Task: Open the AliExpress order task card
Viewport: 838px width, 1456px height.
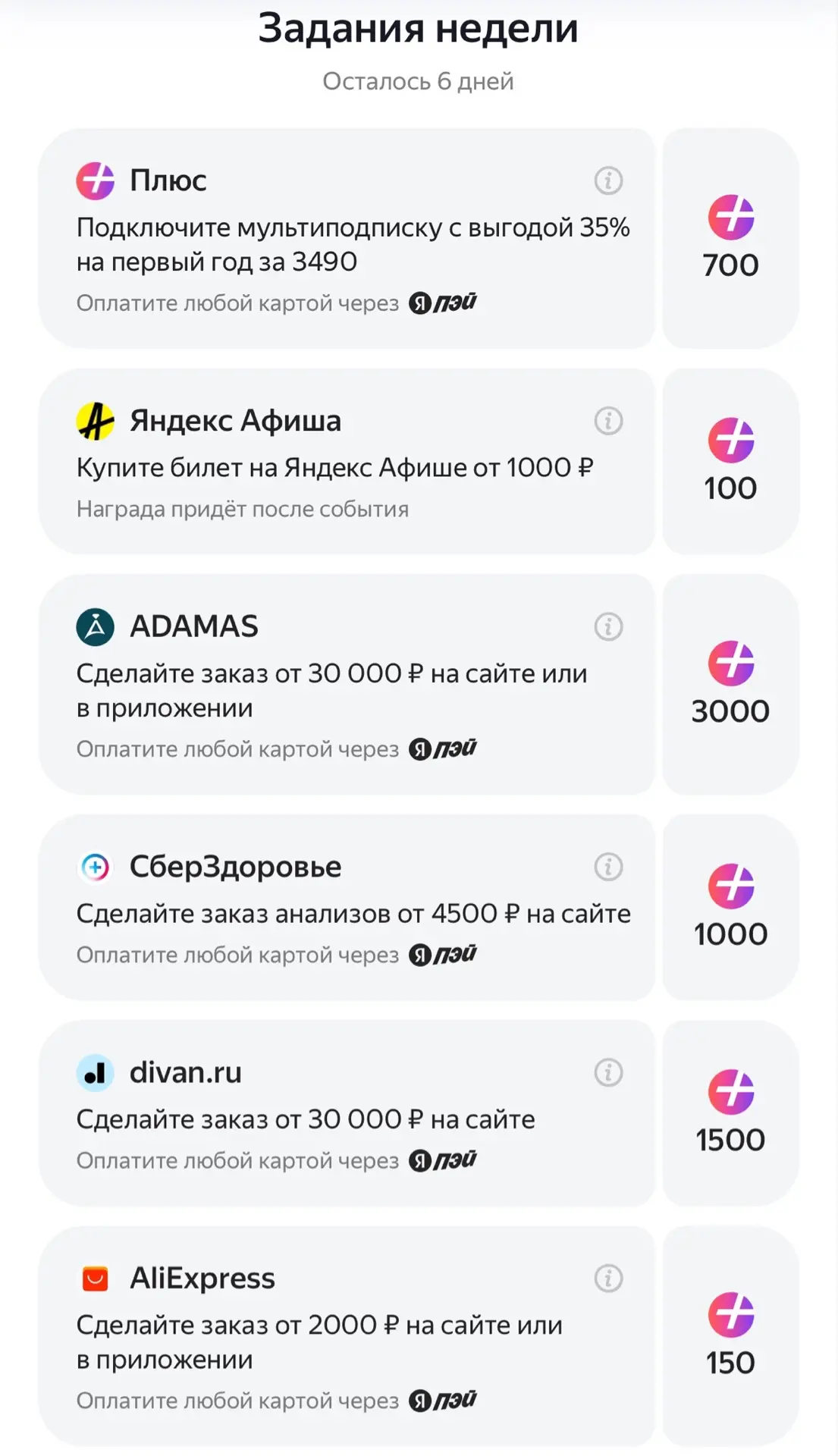Action: point(347,1337)
